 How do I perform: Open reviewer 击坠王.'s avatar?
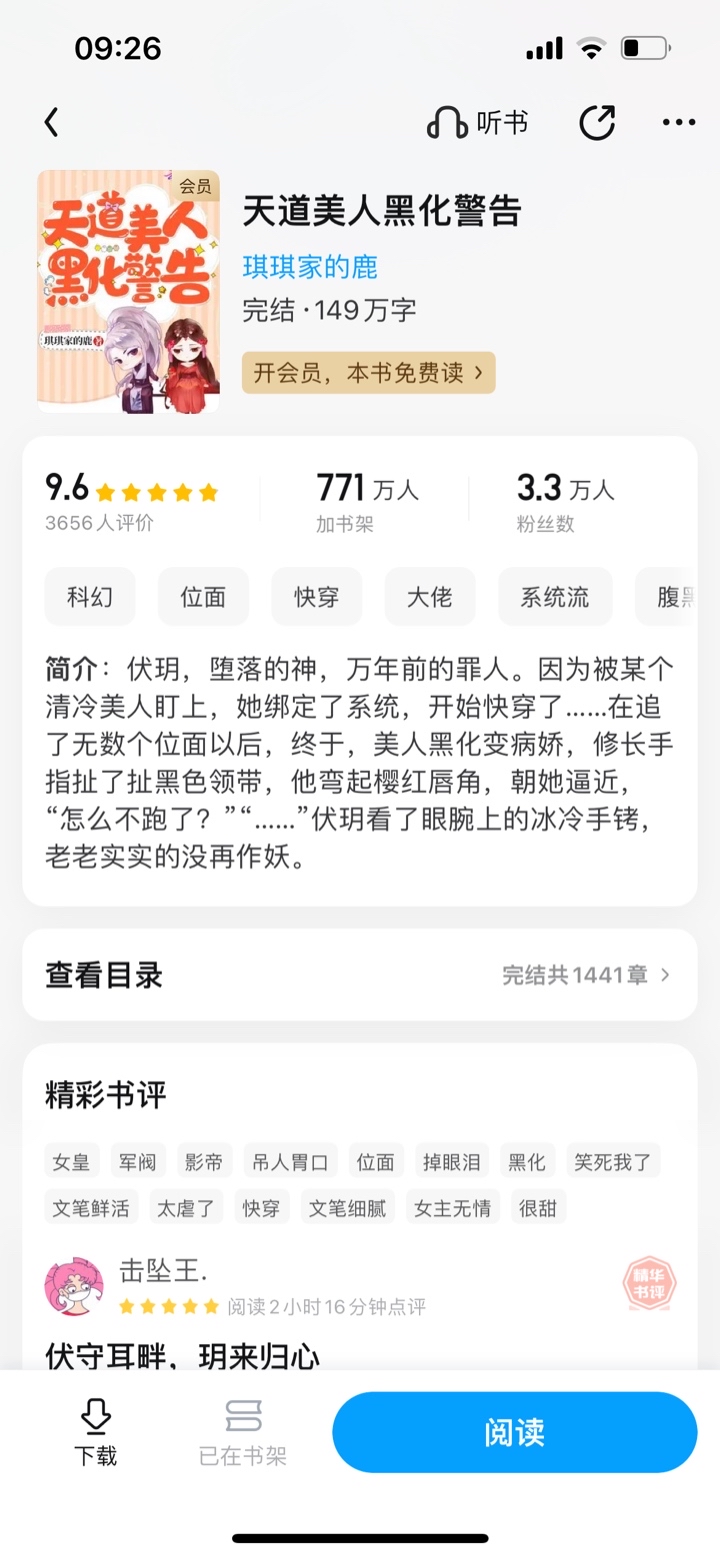[x=74, y=1286]
